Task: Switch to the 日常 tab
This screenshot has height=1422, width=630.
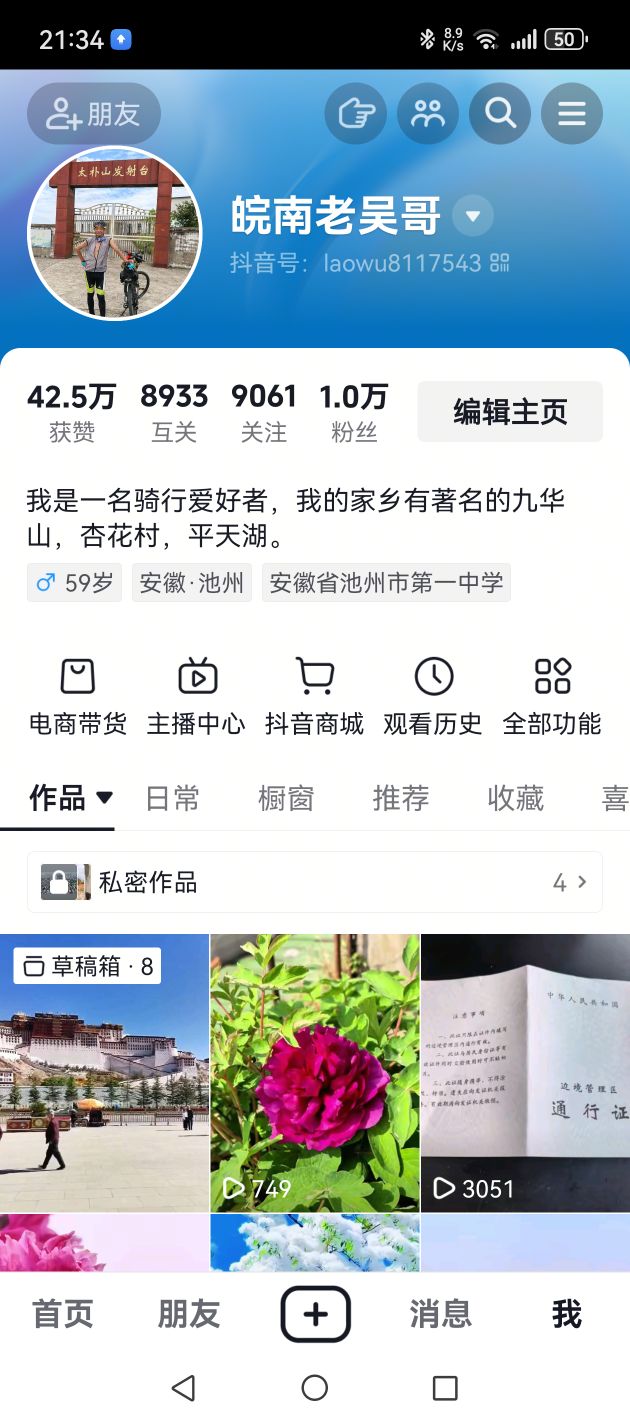Action: pyautogui.click(x=172, y=798)
